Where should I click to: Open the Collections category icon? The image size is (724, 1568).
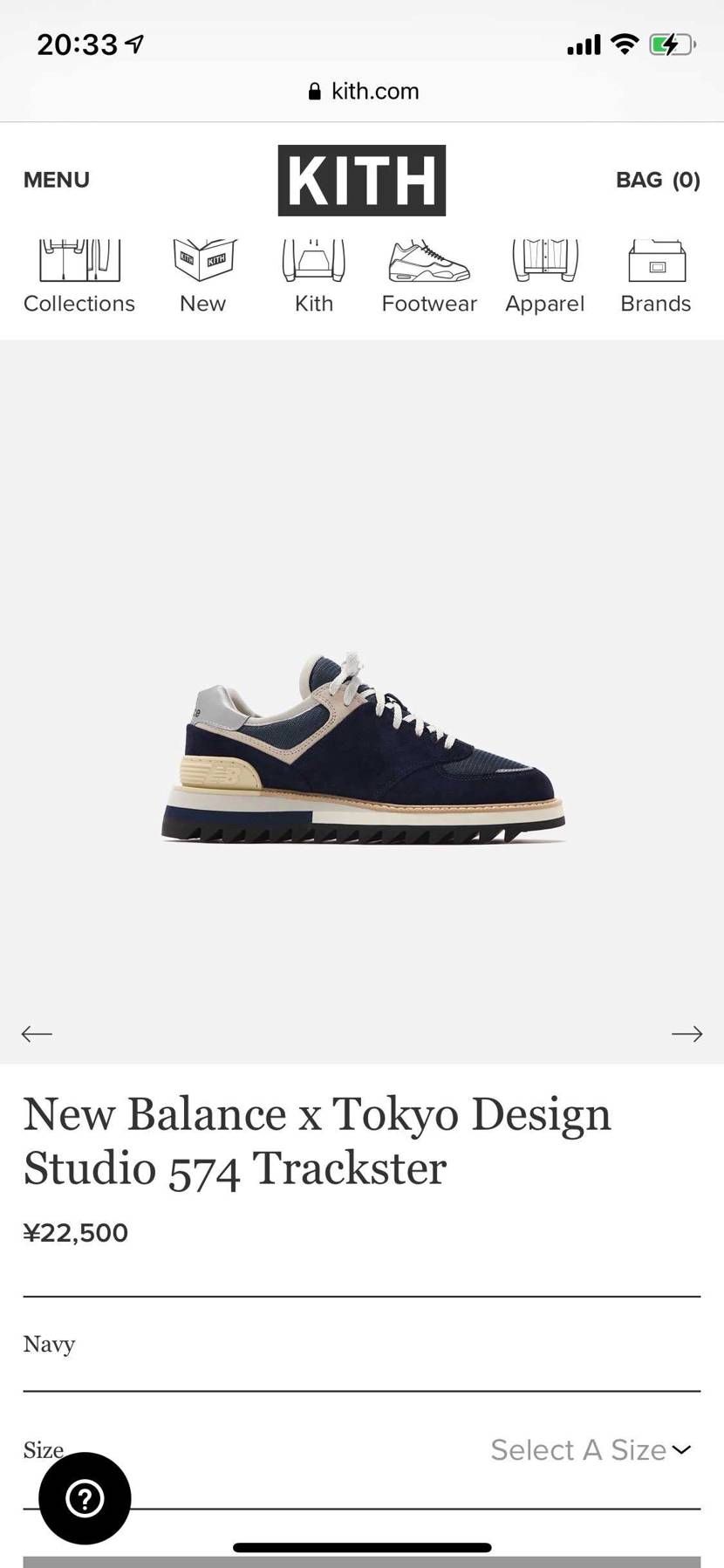coord(79,262)
